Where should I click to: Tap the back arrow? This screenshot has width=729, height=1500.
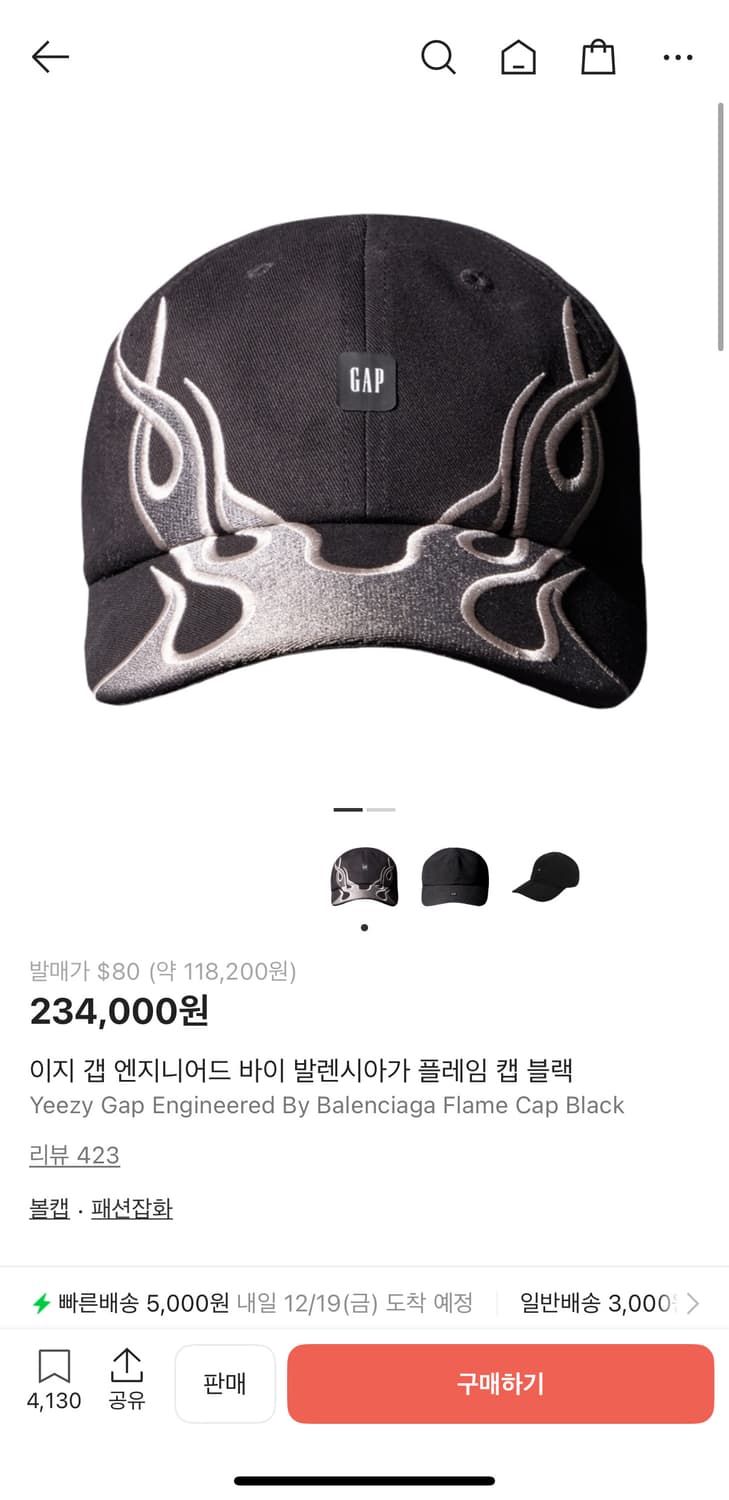pos(50,57)
